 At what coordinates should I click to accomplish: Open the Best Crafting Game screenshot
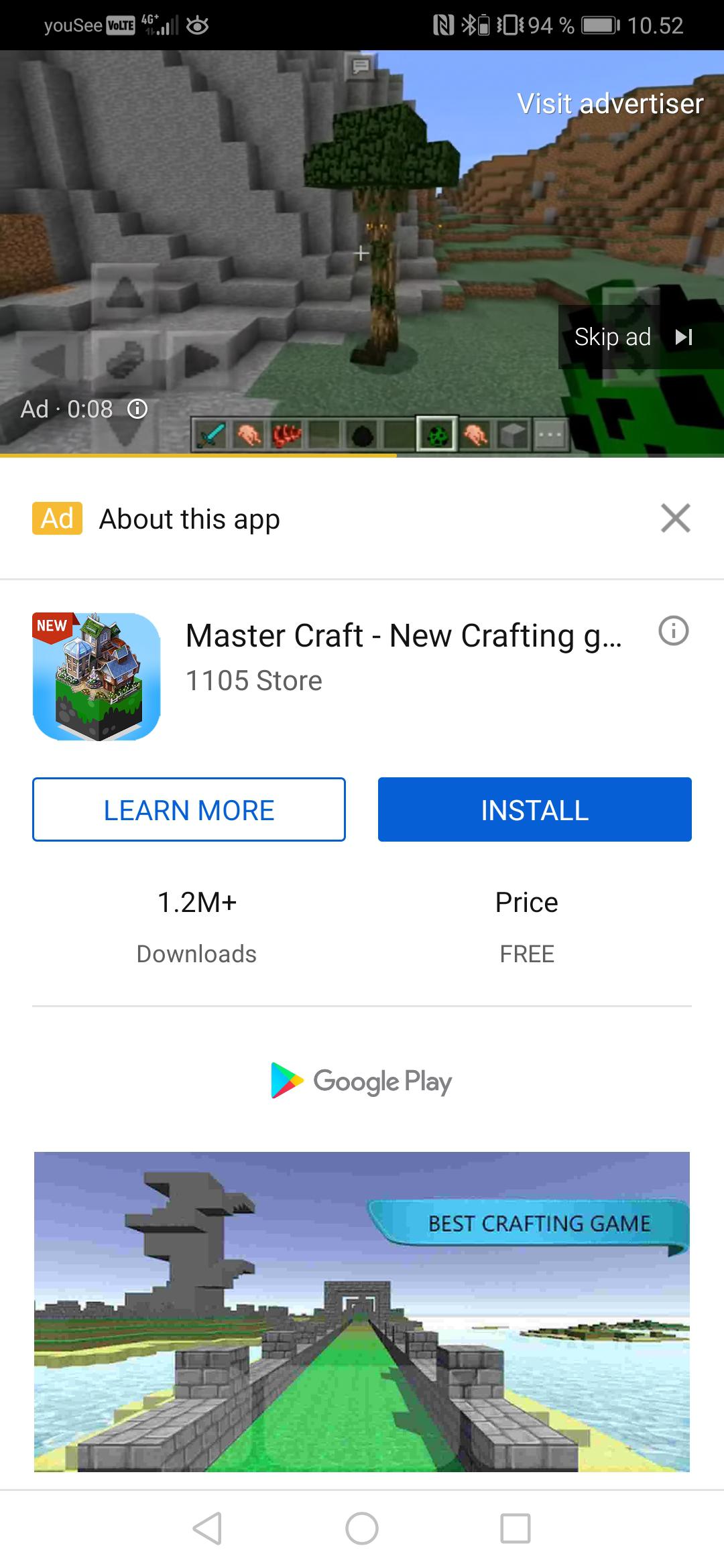[x=362, y=1311]
